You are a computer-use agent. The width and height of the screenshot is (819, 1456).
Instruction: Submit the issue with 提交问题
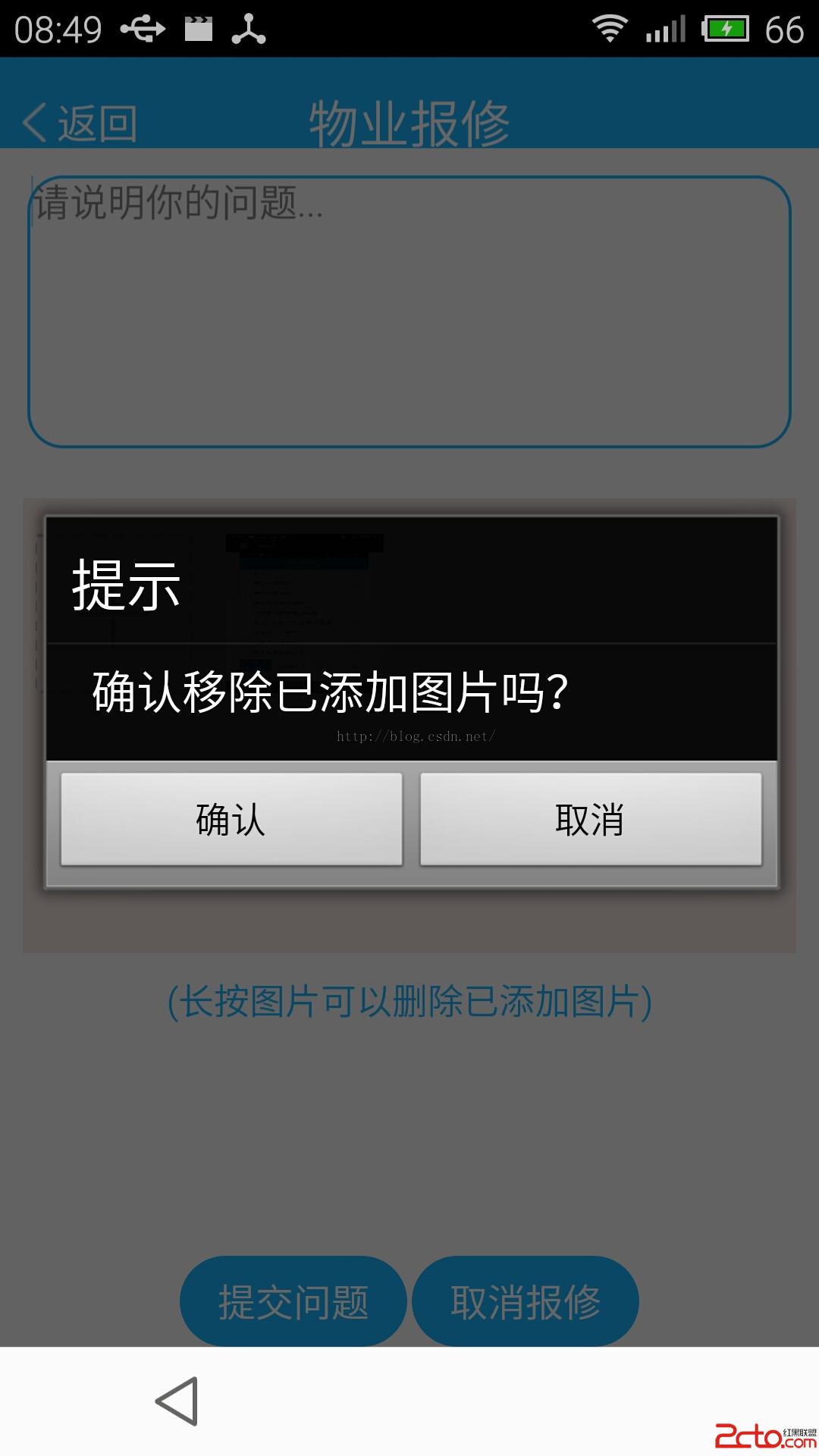pyautogui.click(x=293, y=1301)
